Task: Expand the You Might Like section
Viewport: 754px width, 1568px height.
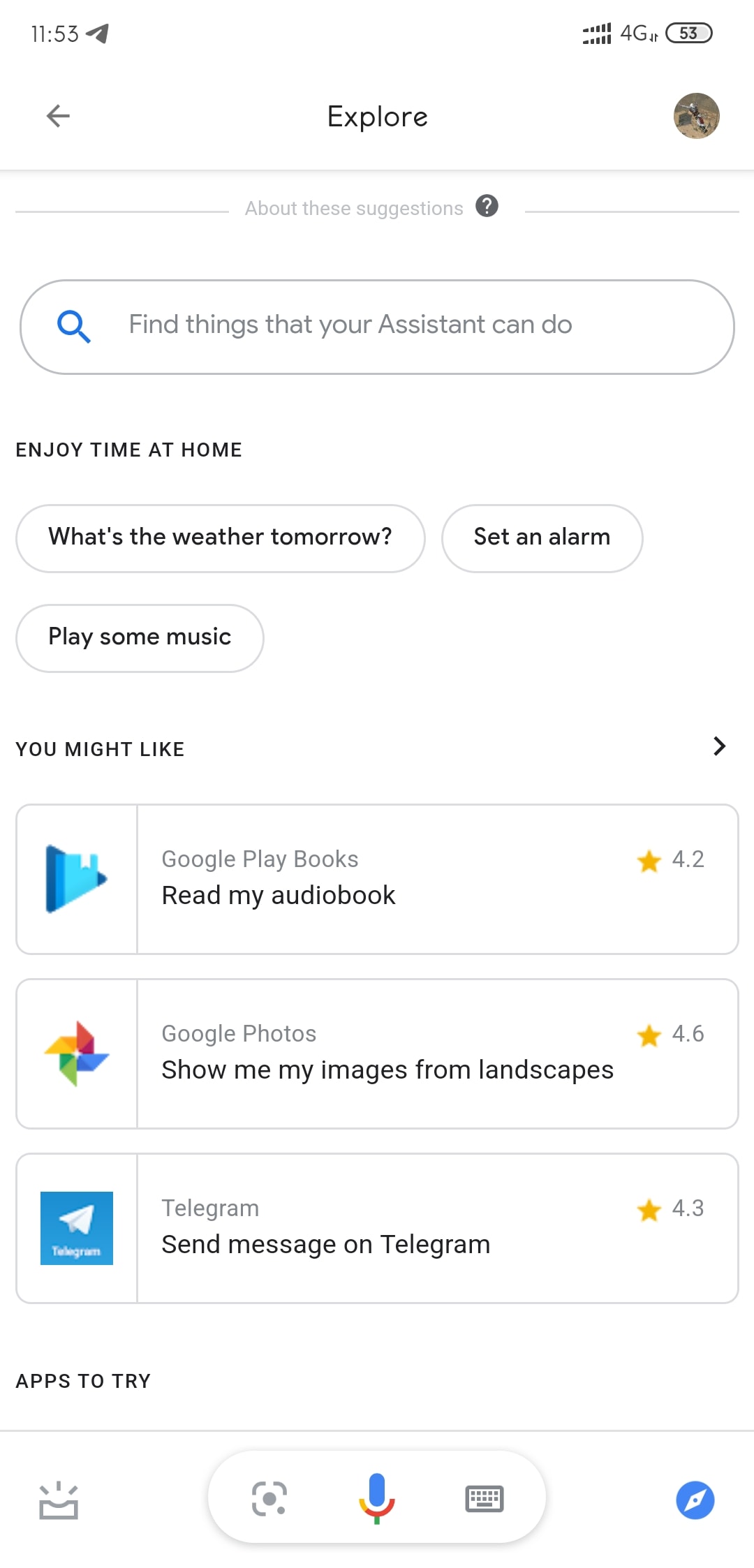Action: (x=718, y=746)
